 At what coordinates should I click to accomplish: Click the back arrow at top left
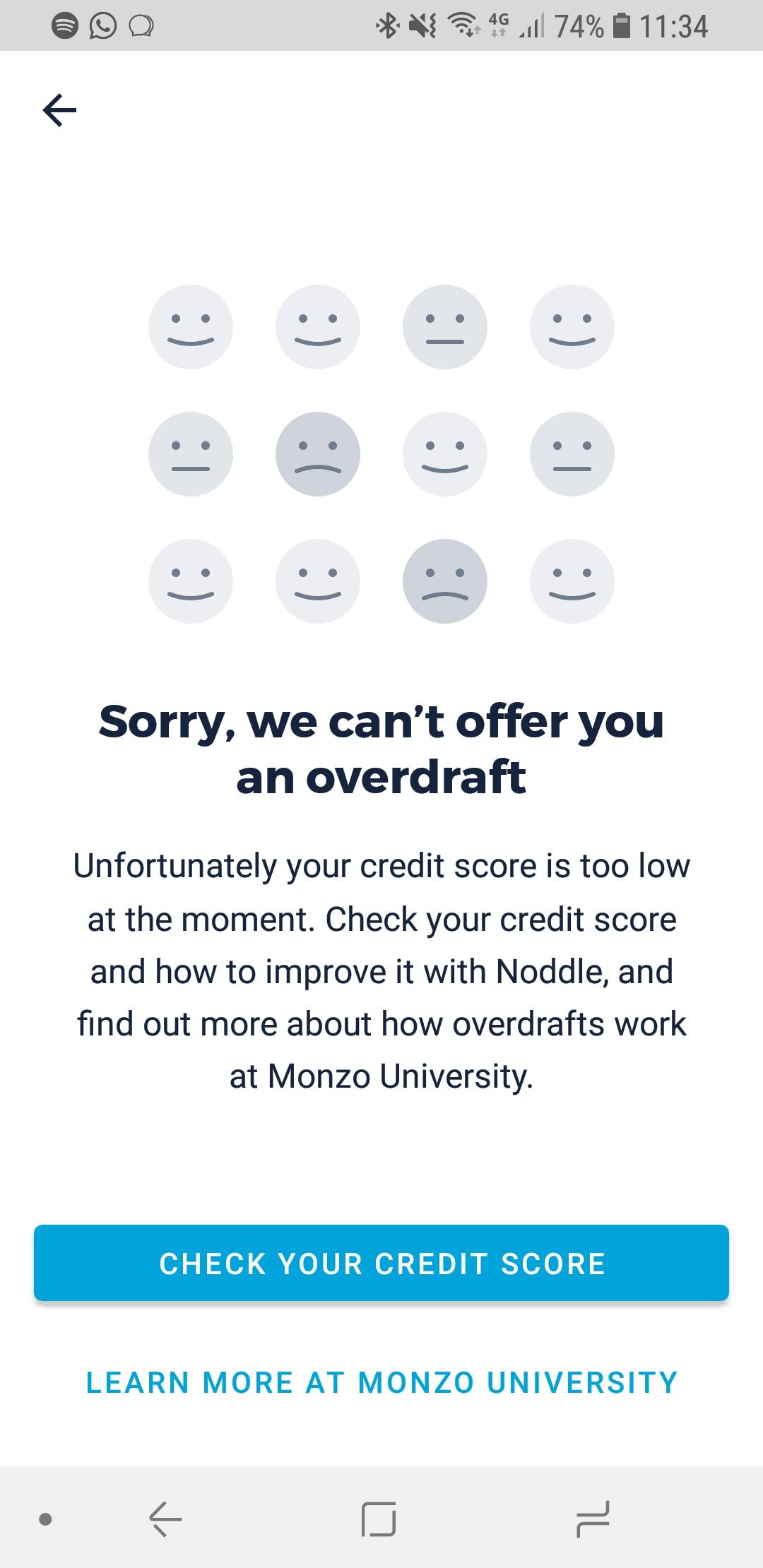click(59, 109)
